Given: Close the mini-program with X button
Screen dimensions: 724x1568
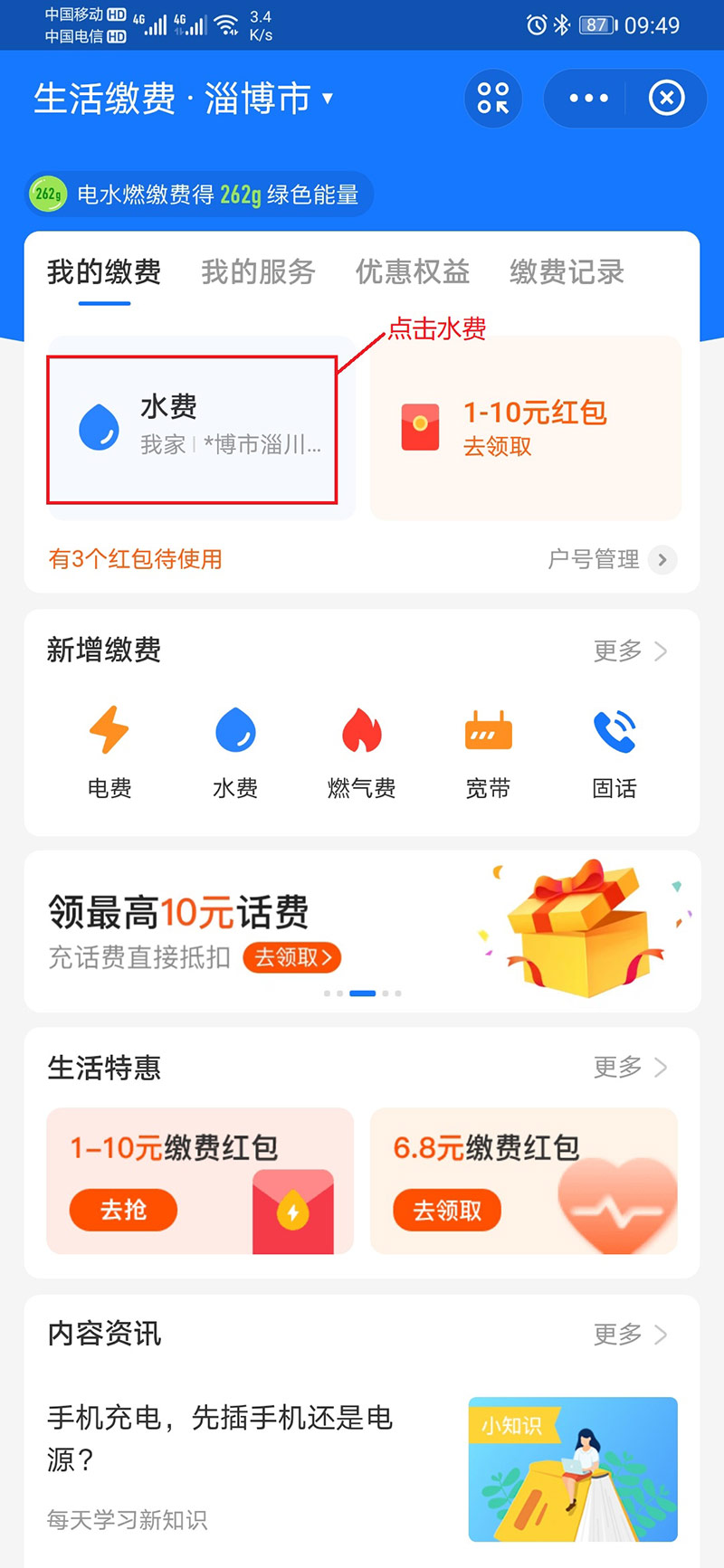Looking at the screenshot, I should (x=667, y=98).
